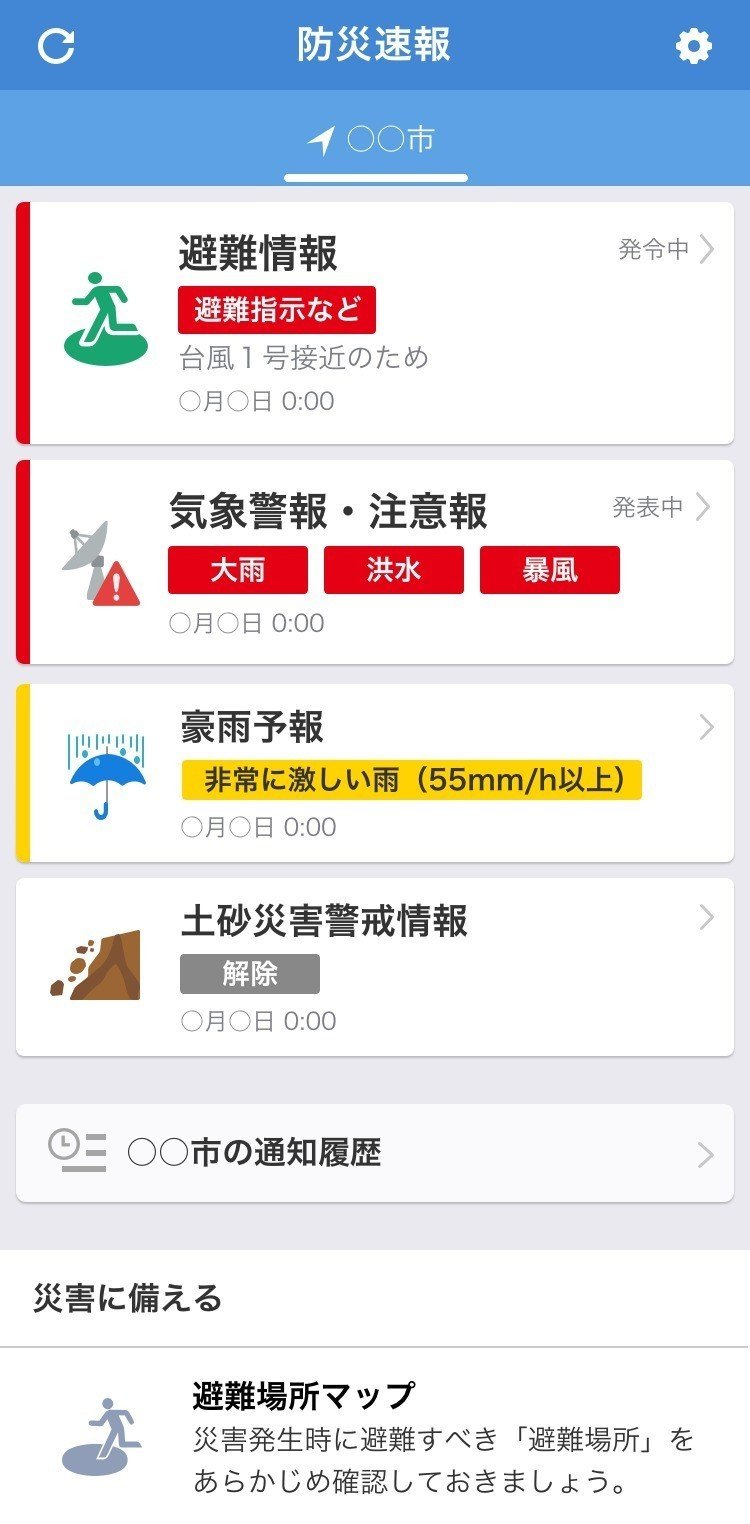Open the 避難情報 card
The image size is (750, 1524).
[375, 323]
